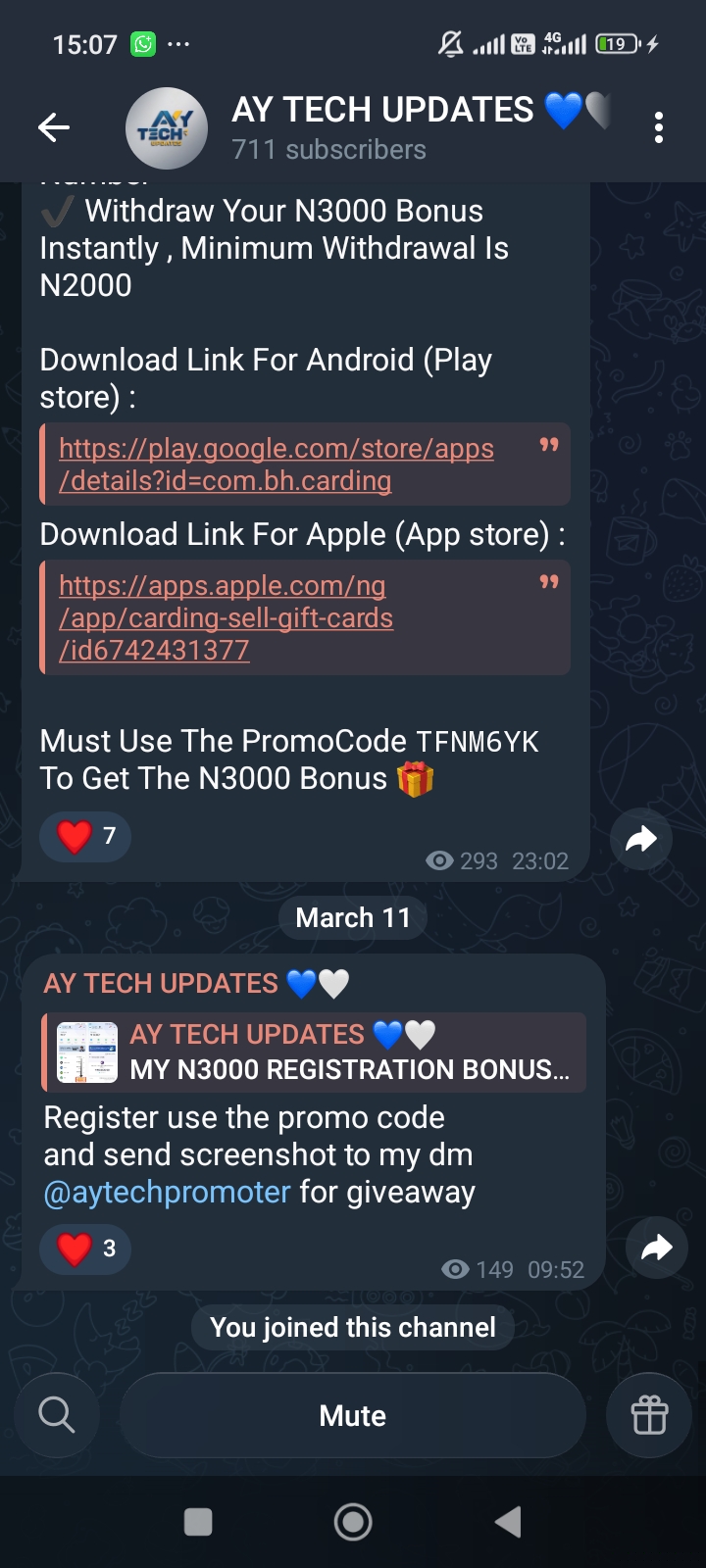Open the Apple App Store carding link
The height and width of the screenshot is (1568, 706).
click(226, 617)
